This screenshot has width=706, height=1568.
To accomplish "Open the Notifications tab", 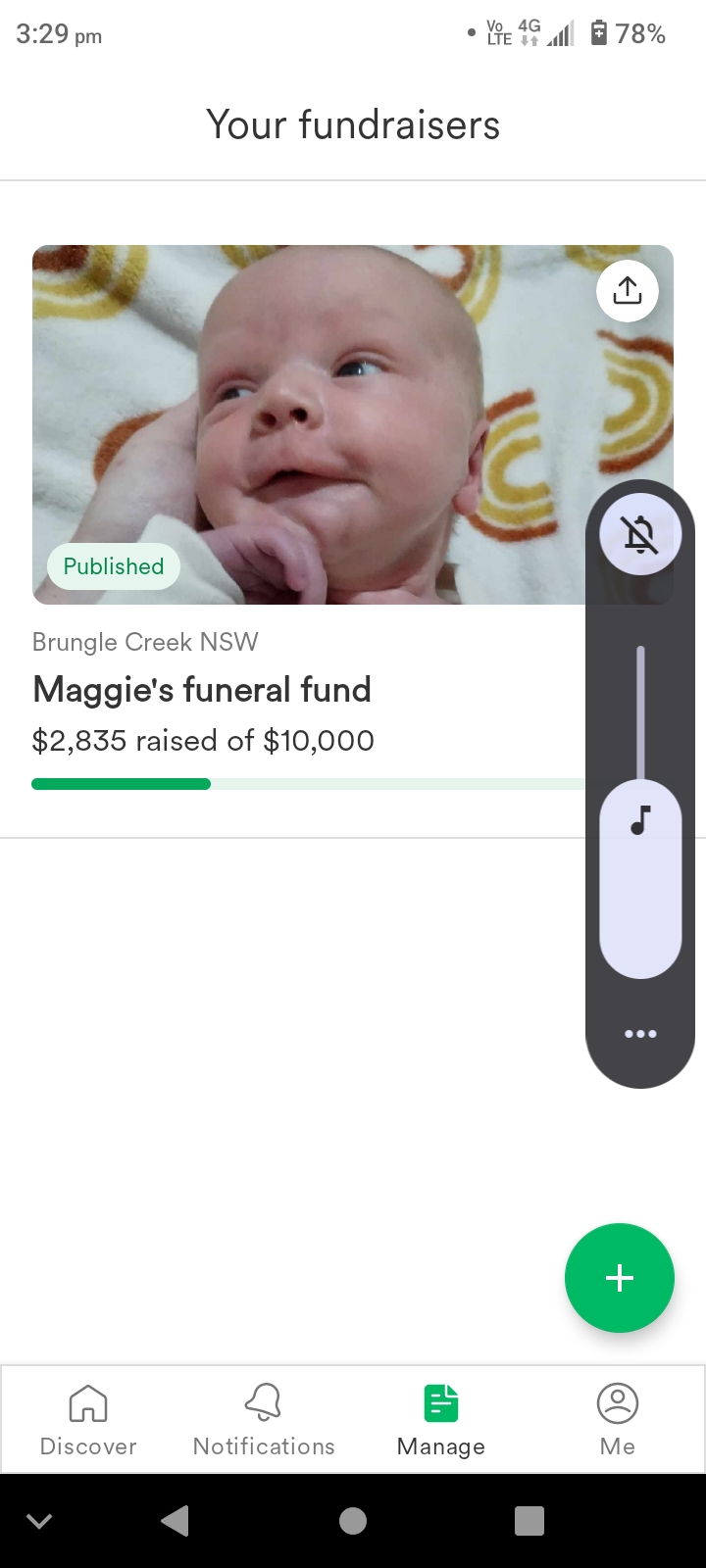I will (264, 1420).
